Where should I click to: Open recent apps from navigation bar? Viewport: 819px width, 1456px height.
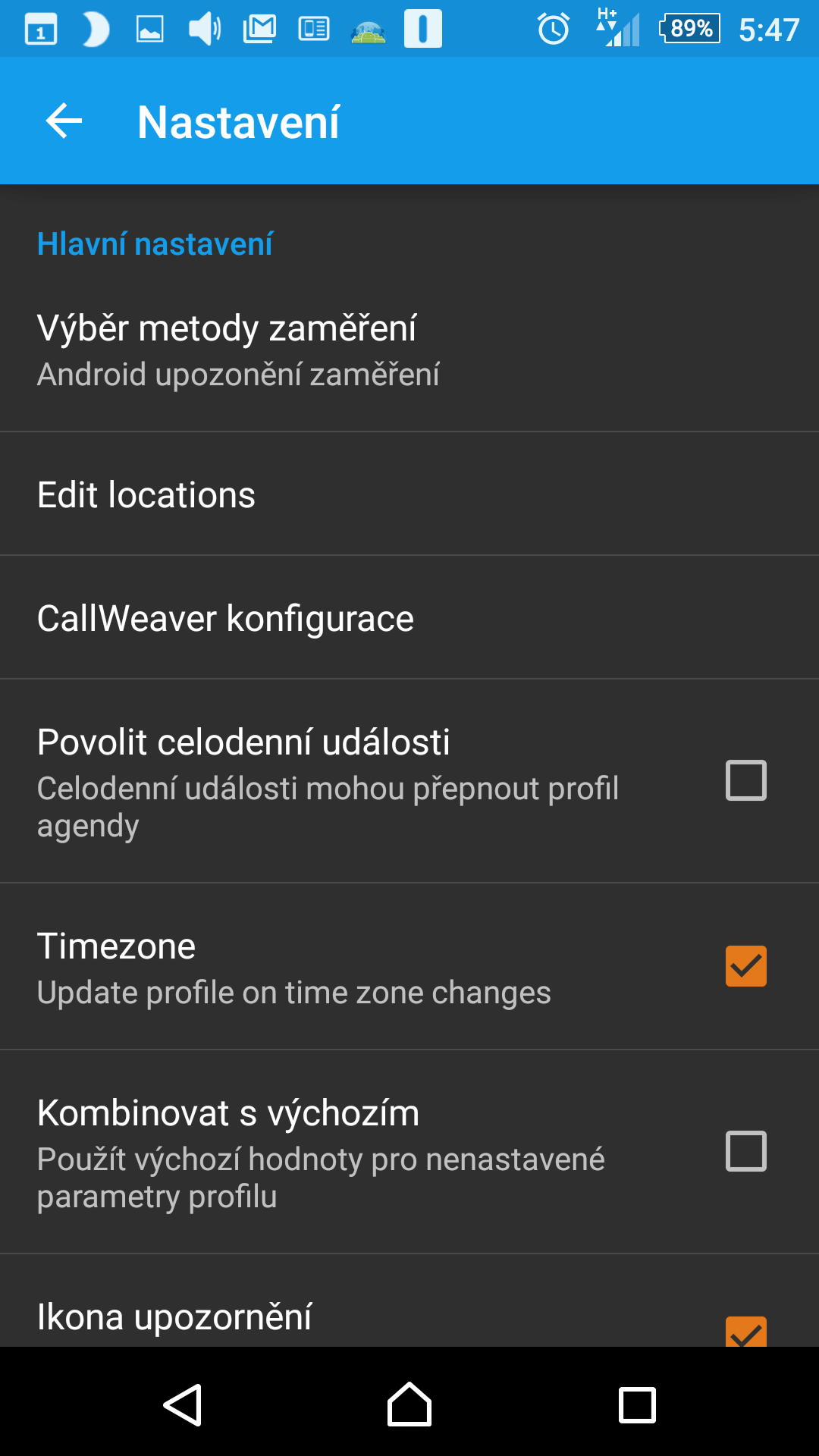pos(637,1405)
